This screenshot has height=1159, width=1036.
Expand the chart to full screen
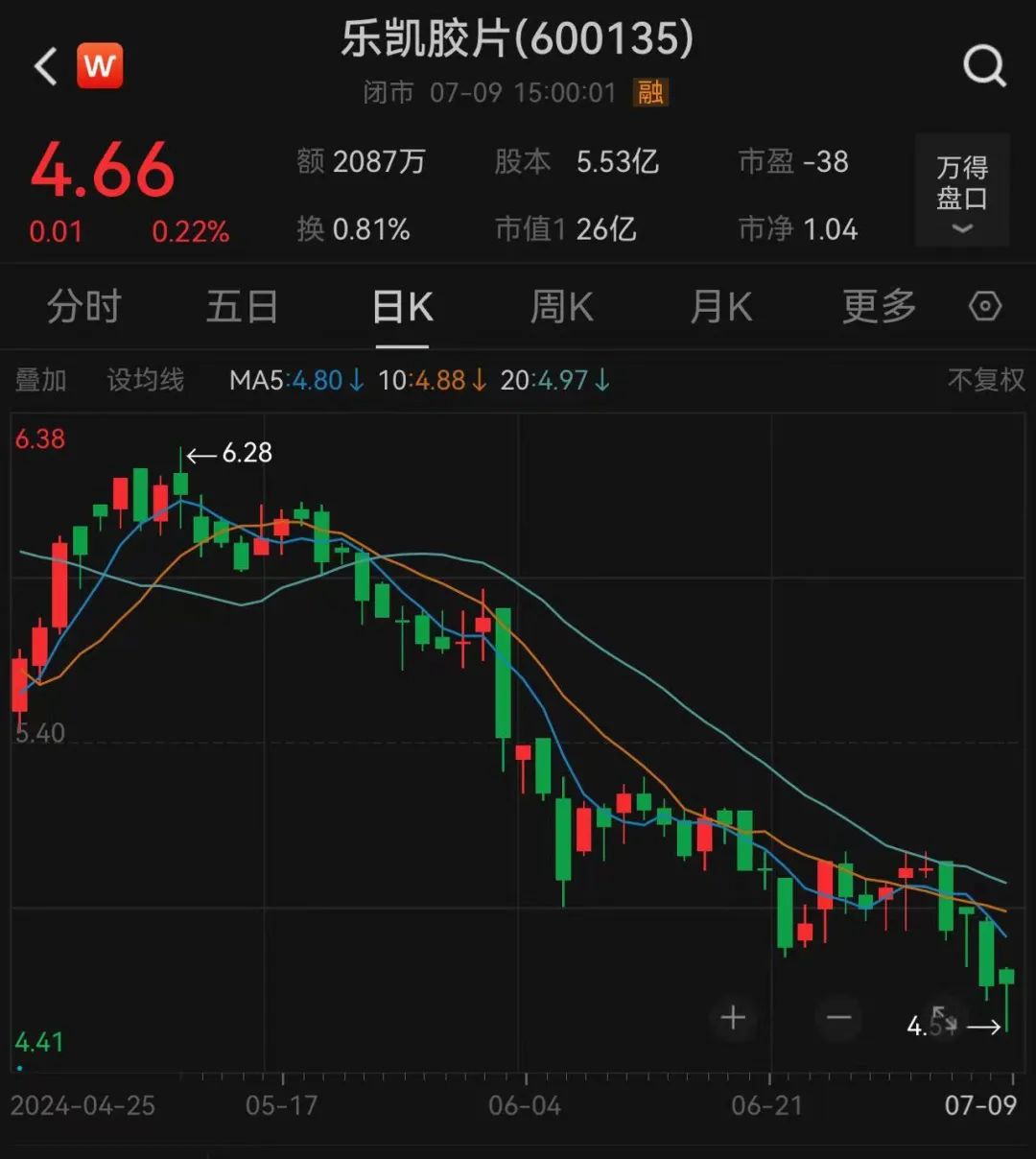(945, 1017)
